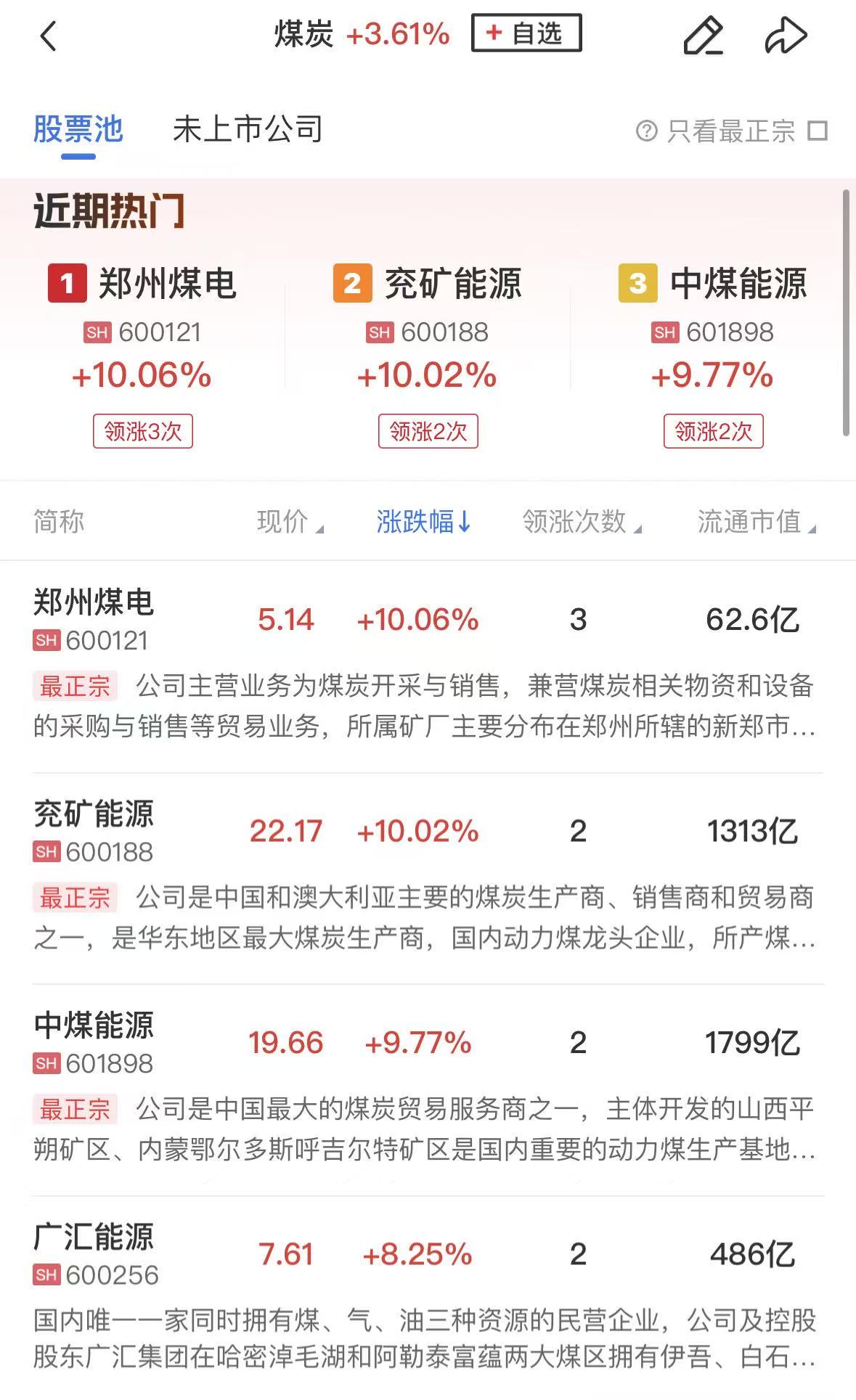Select the 股票池 tab
The image size is (856, 1400).
click(78, 130)
